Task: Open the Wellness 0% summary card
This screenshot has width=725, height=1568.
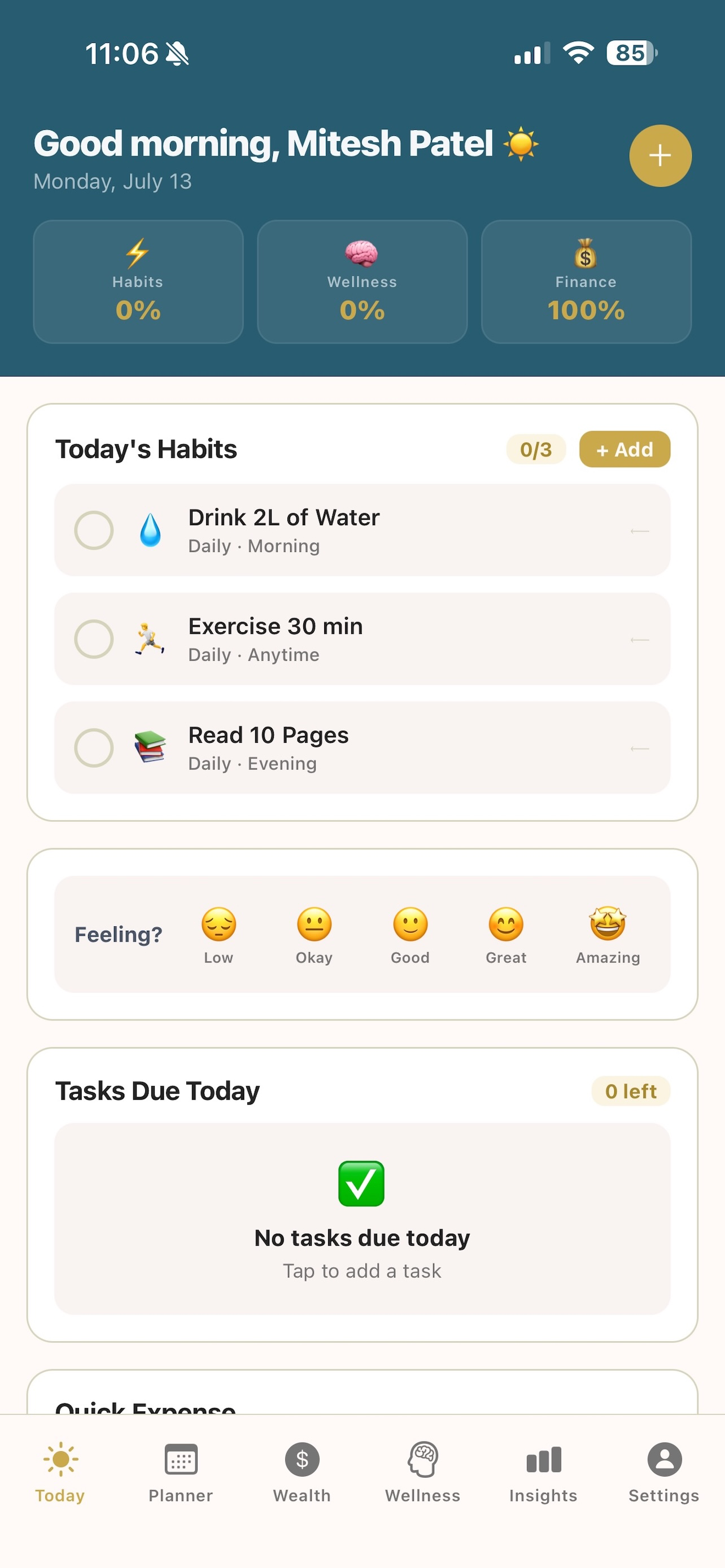Action: click(362, 282)
